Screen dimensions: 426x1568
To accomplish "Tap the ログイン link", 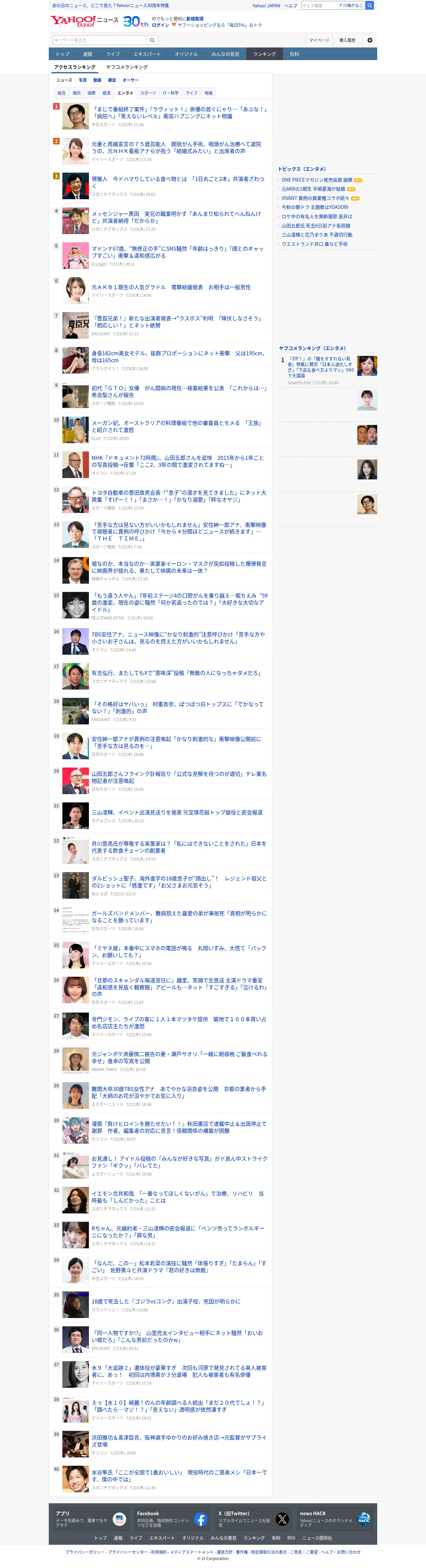I will 161,26.
